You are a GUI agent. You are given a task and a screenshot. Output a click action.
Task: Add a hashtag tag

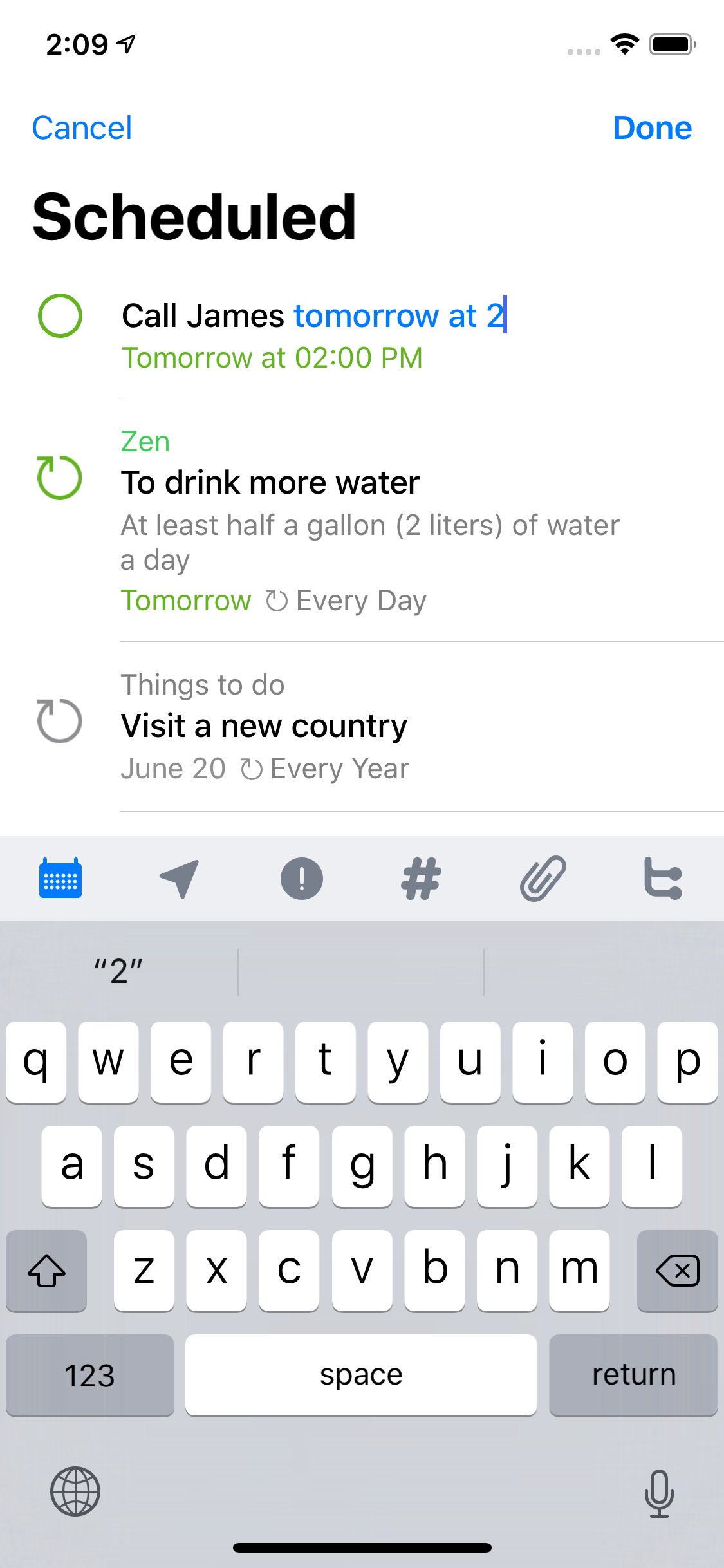tap(422, 879)
